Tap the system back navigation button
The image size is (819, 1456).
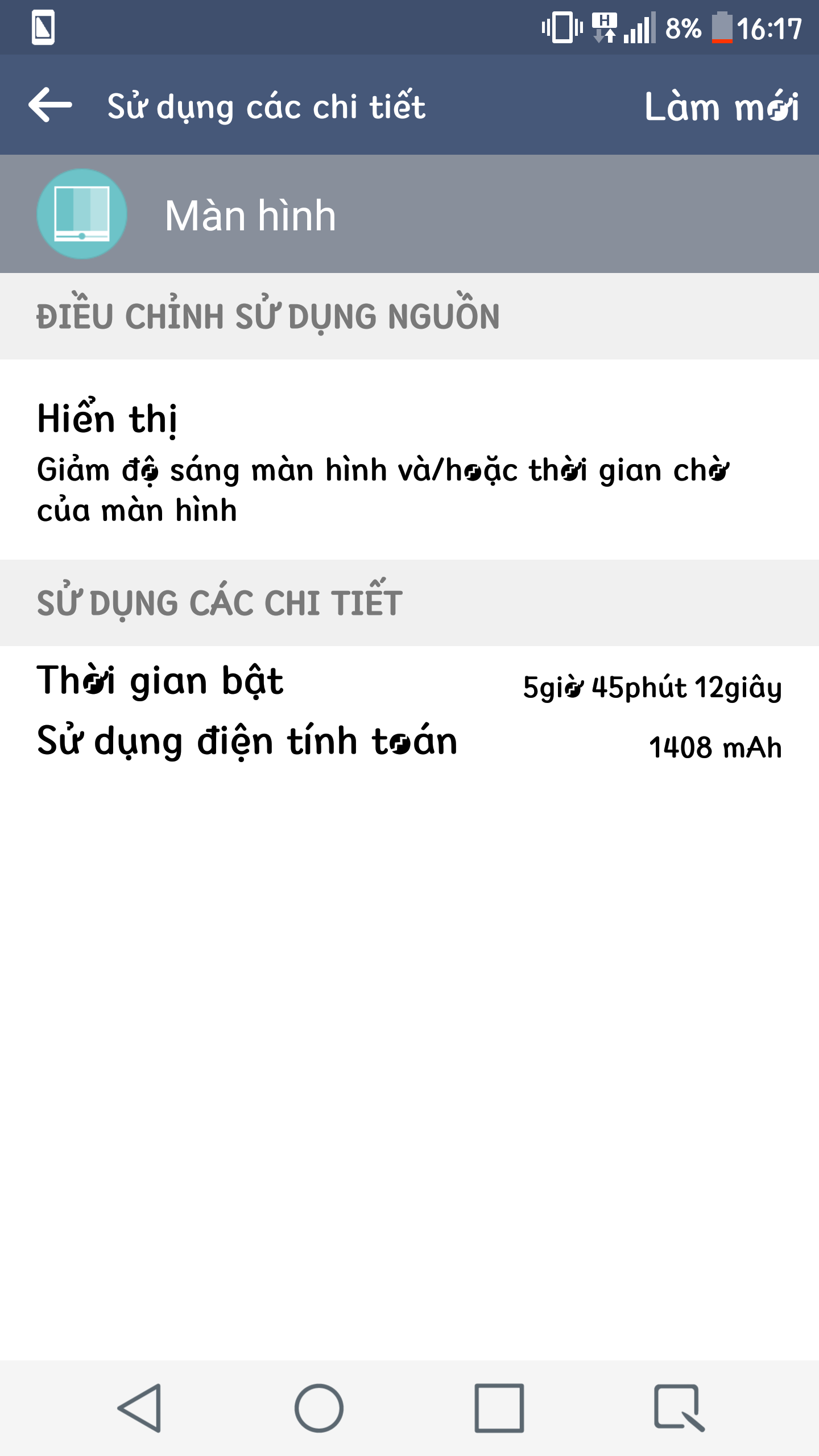click(x=140, y=1408)
